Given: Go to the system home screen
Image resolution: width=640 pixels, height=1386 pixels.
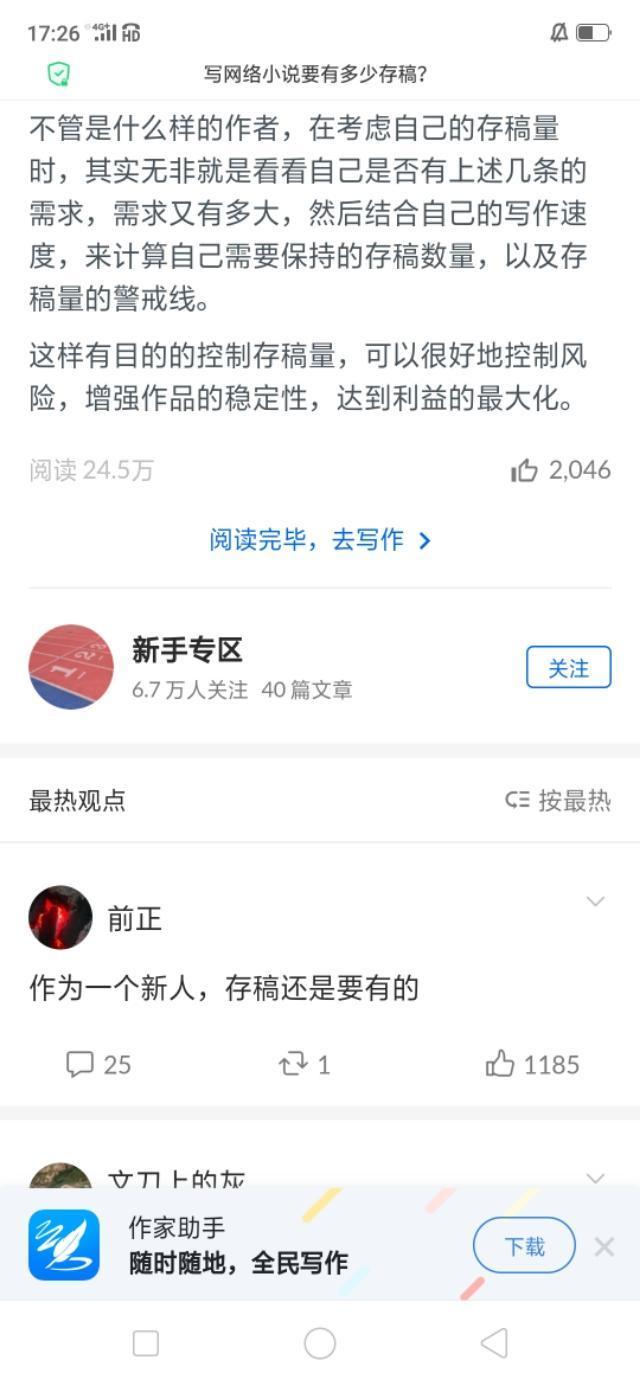Looking at the screenshot, I should click(320, 1343).
